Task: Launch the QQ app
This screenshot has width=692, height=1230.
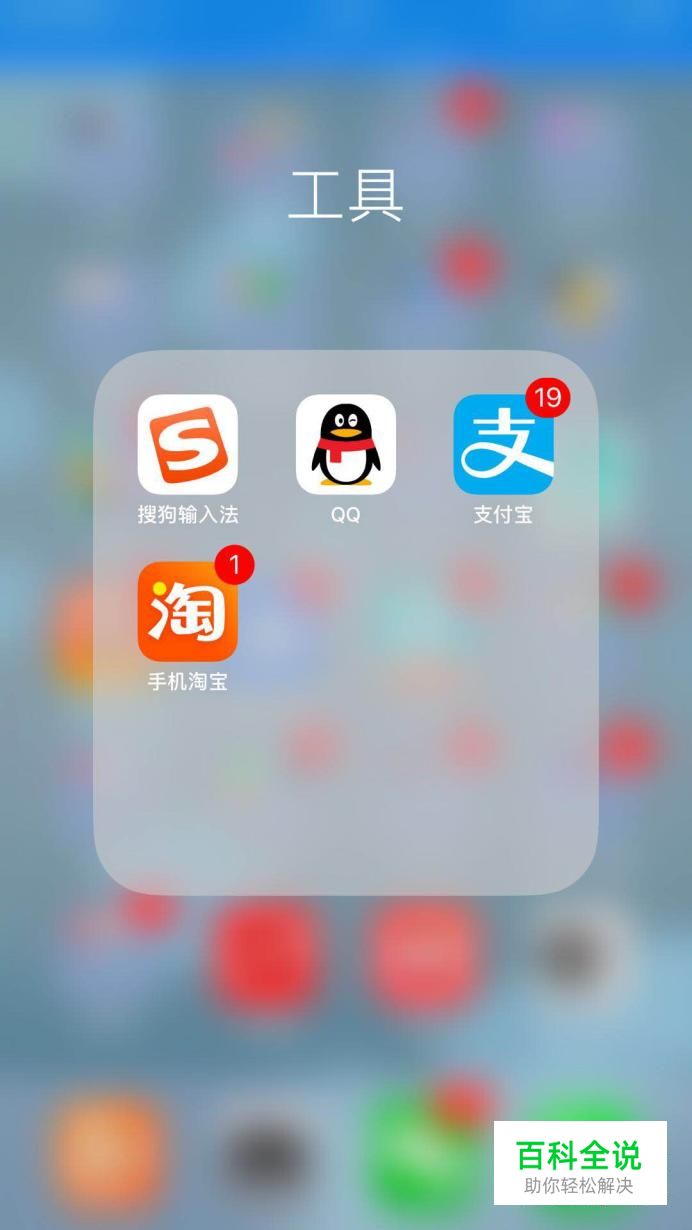Action: [x=346, y=445]
